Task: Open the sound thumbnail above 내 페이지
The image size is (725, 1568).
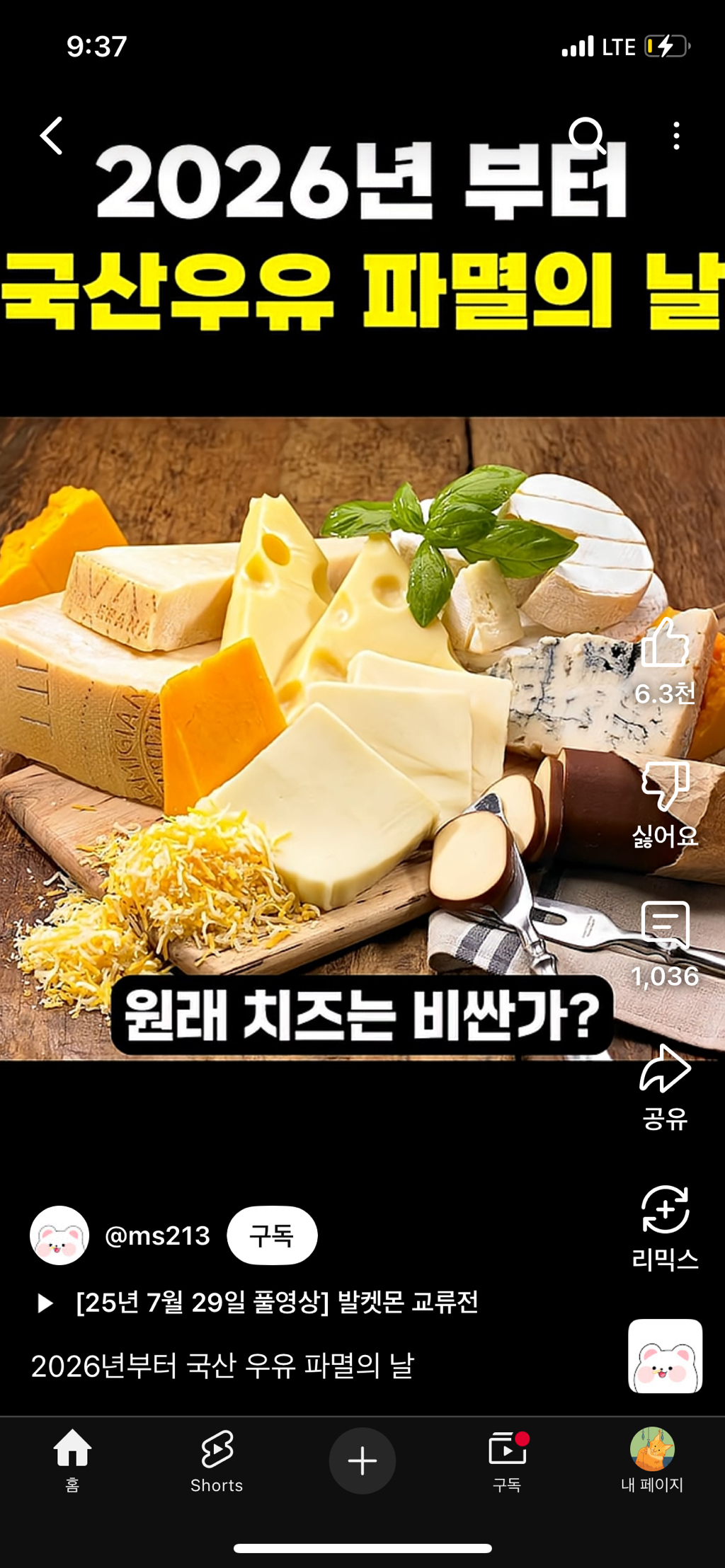Action: click(x=665, y=1356)
